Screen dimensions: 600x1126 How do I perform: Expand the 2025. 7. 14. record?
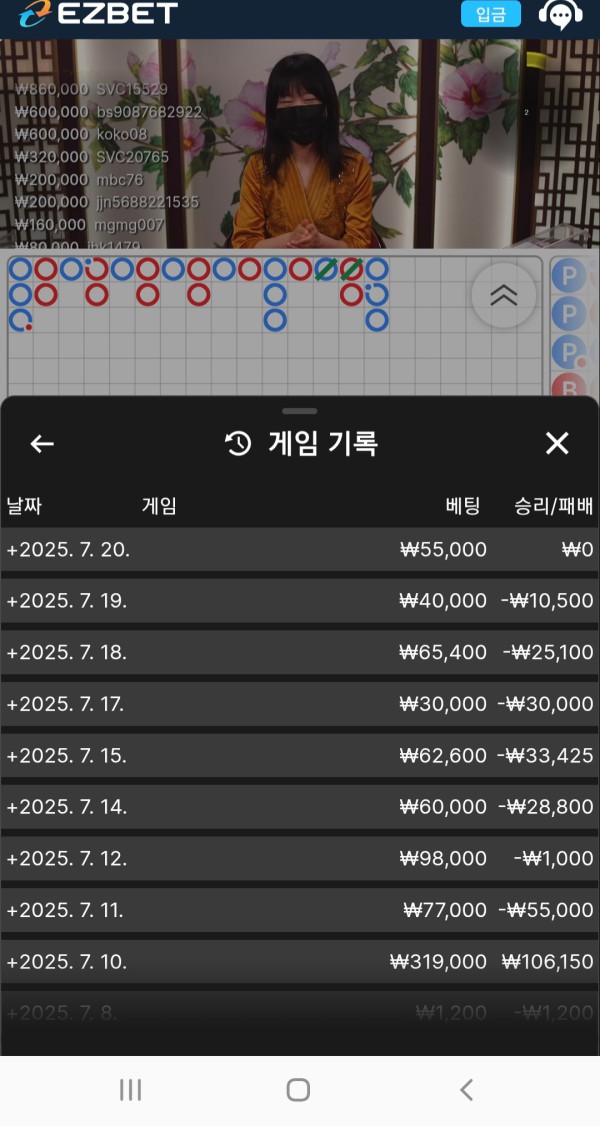pos(300,807)
